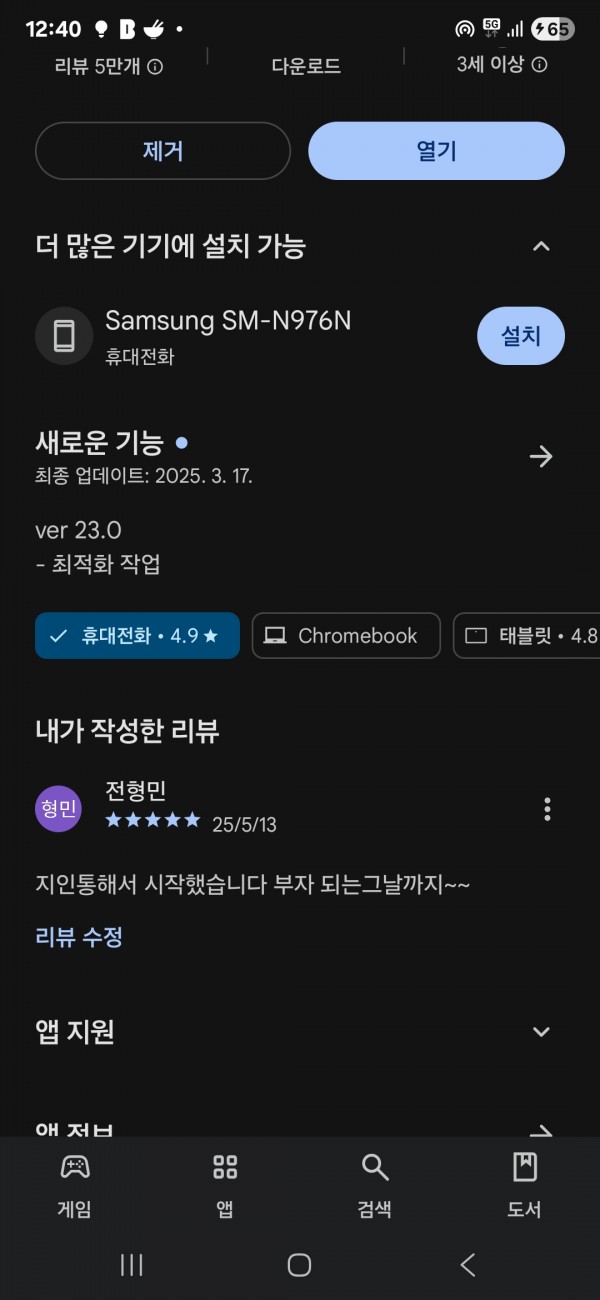Switch to the 검색 tab
Screen dimensions: 600x1300
tap(374, 1185)
